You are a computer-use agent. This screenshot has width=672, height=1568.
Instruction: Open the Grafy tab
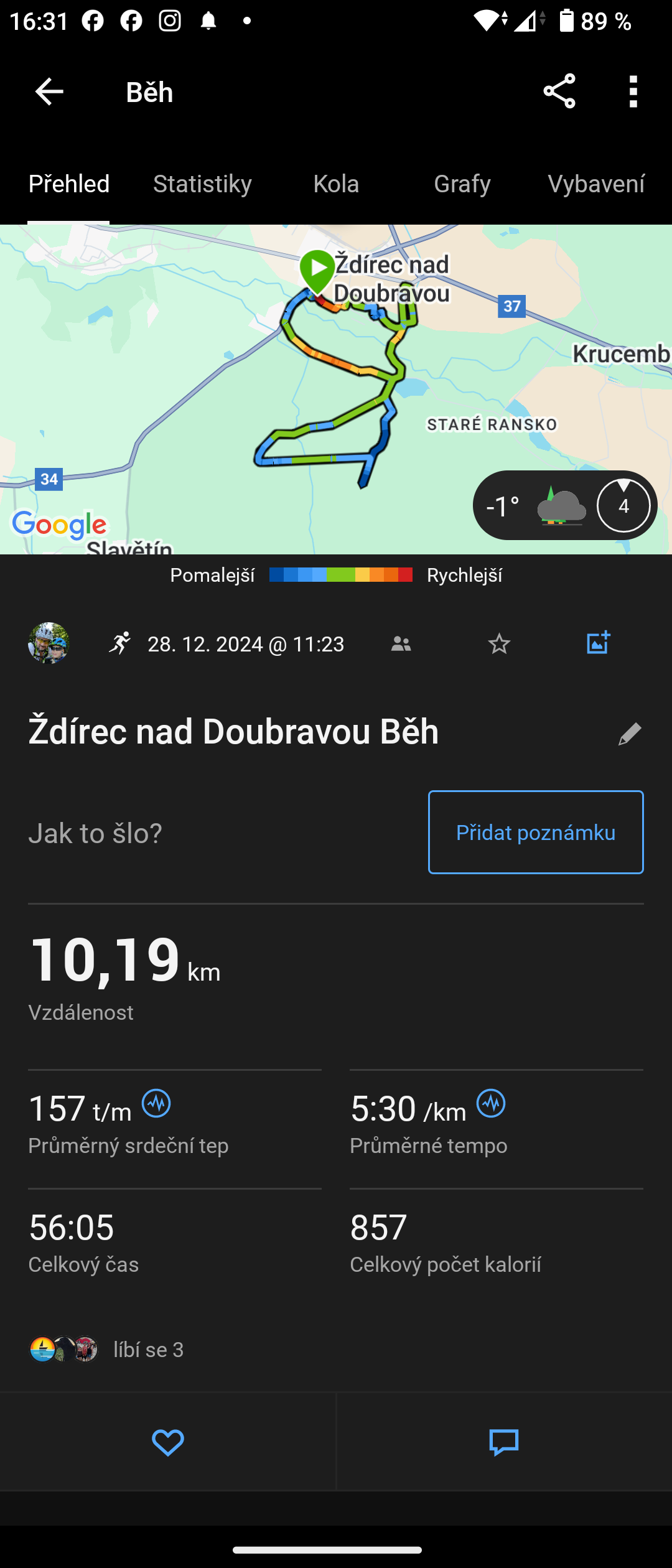(462, 184)
